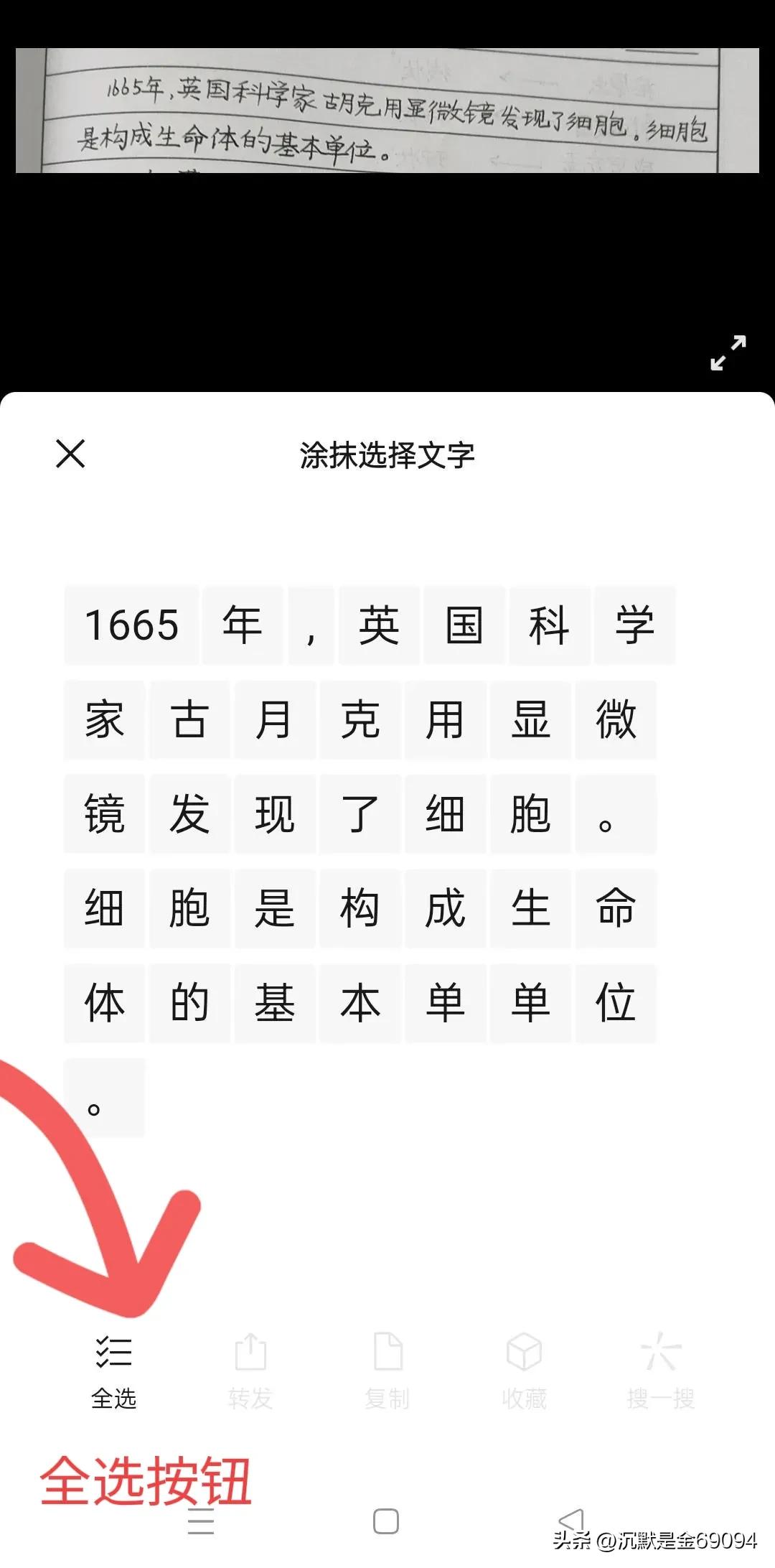Select the 位 character chip
775x1568 pixels.
tap(616, 1003)
